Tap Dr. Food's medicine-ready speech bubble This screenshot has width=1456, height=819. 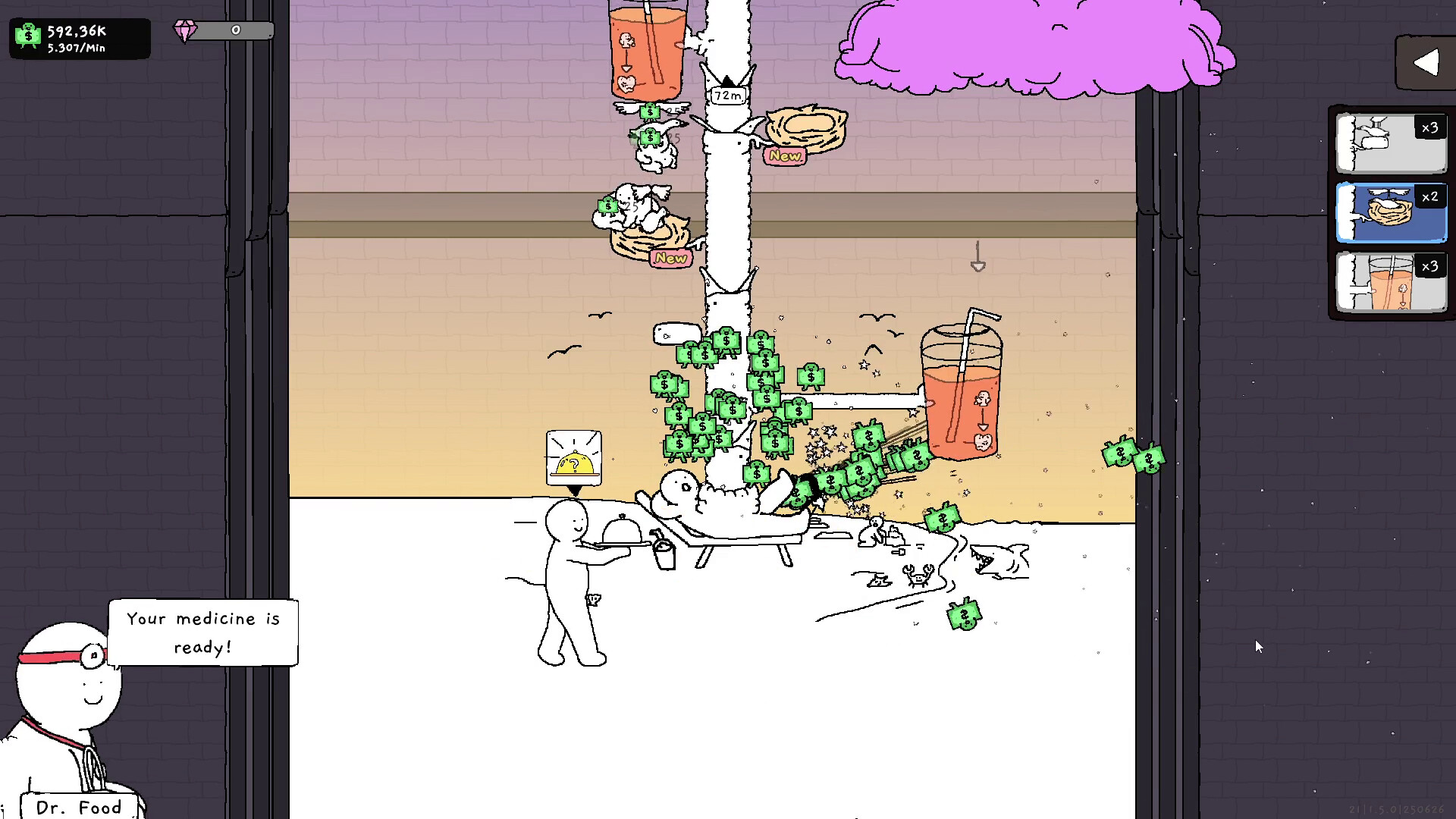(203, 632)
